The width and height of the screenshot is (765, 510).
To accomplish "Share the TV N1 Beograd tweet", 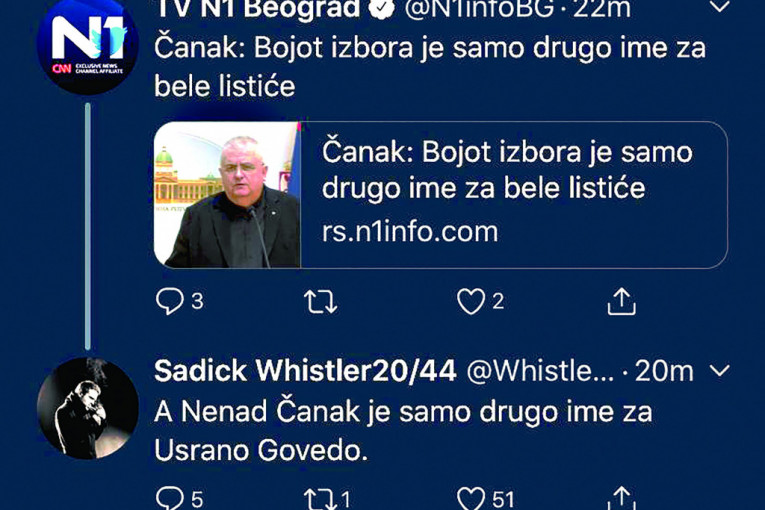I will point(621,301).
